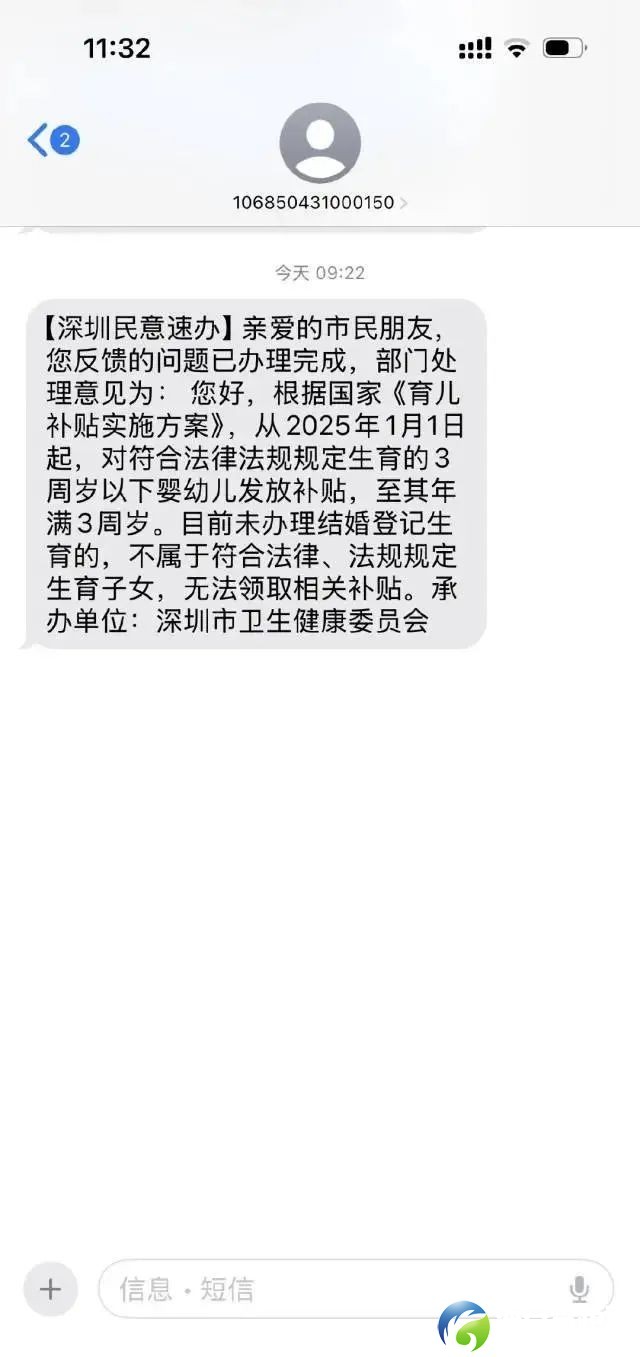Open the plus attachments menu
The width and height of the screenshot is (640, 1357).
click(x=50, y=1289)
